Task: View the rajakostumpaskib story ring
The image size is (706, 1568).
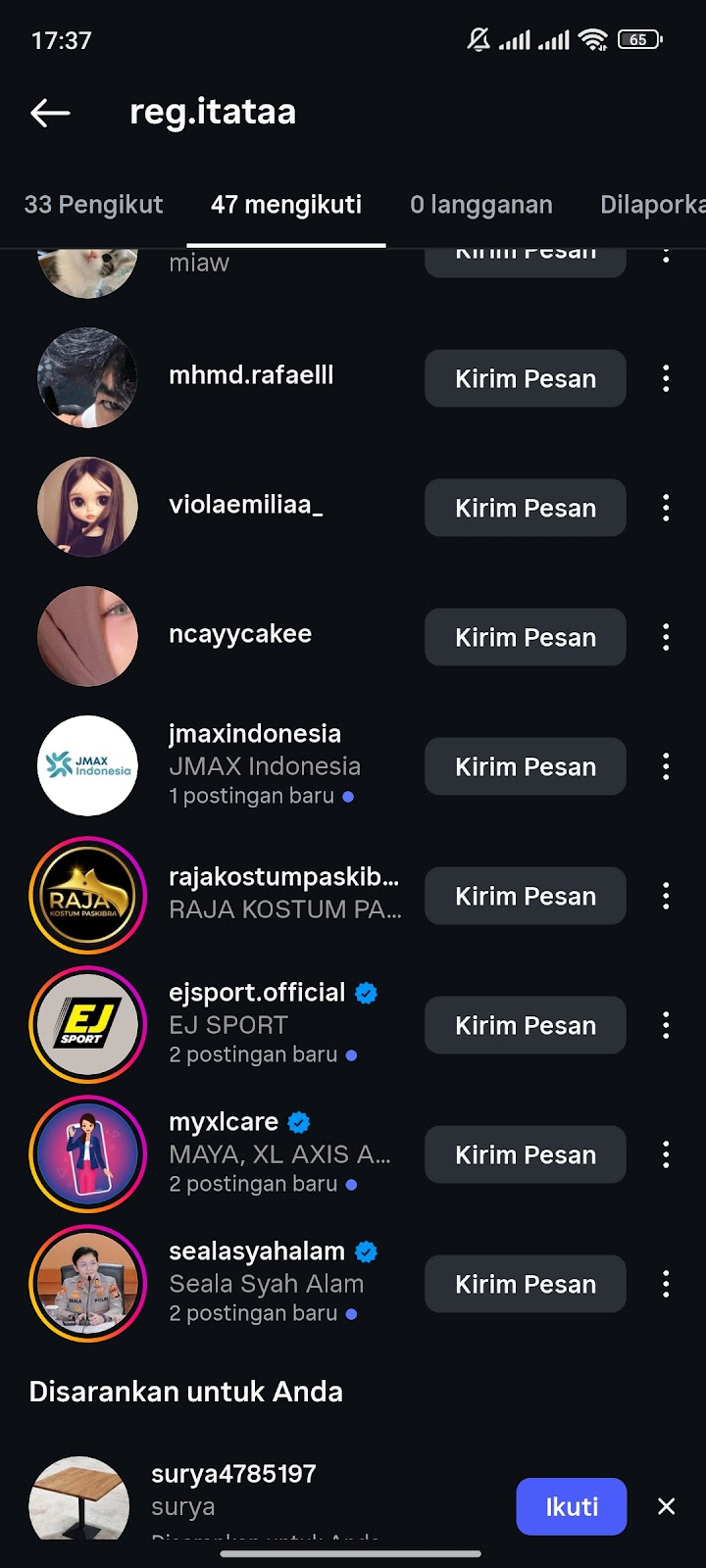Action: (88, 896)
